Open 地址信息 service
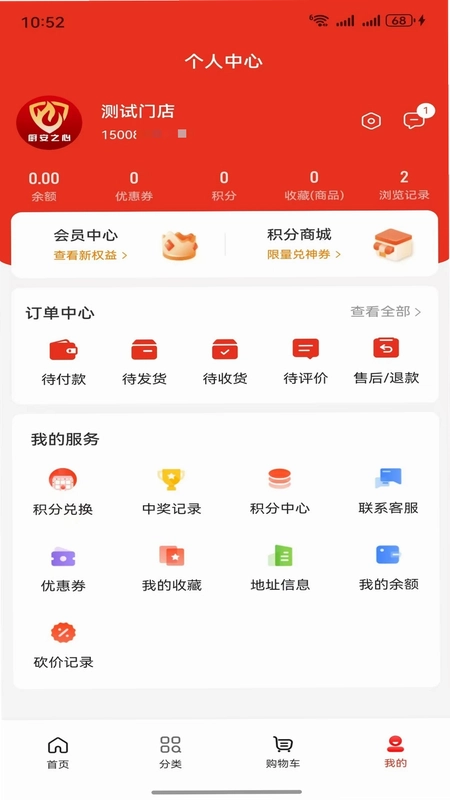This screenshot has width=450, height=800. (x=280, y=568)
